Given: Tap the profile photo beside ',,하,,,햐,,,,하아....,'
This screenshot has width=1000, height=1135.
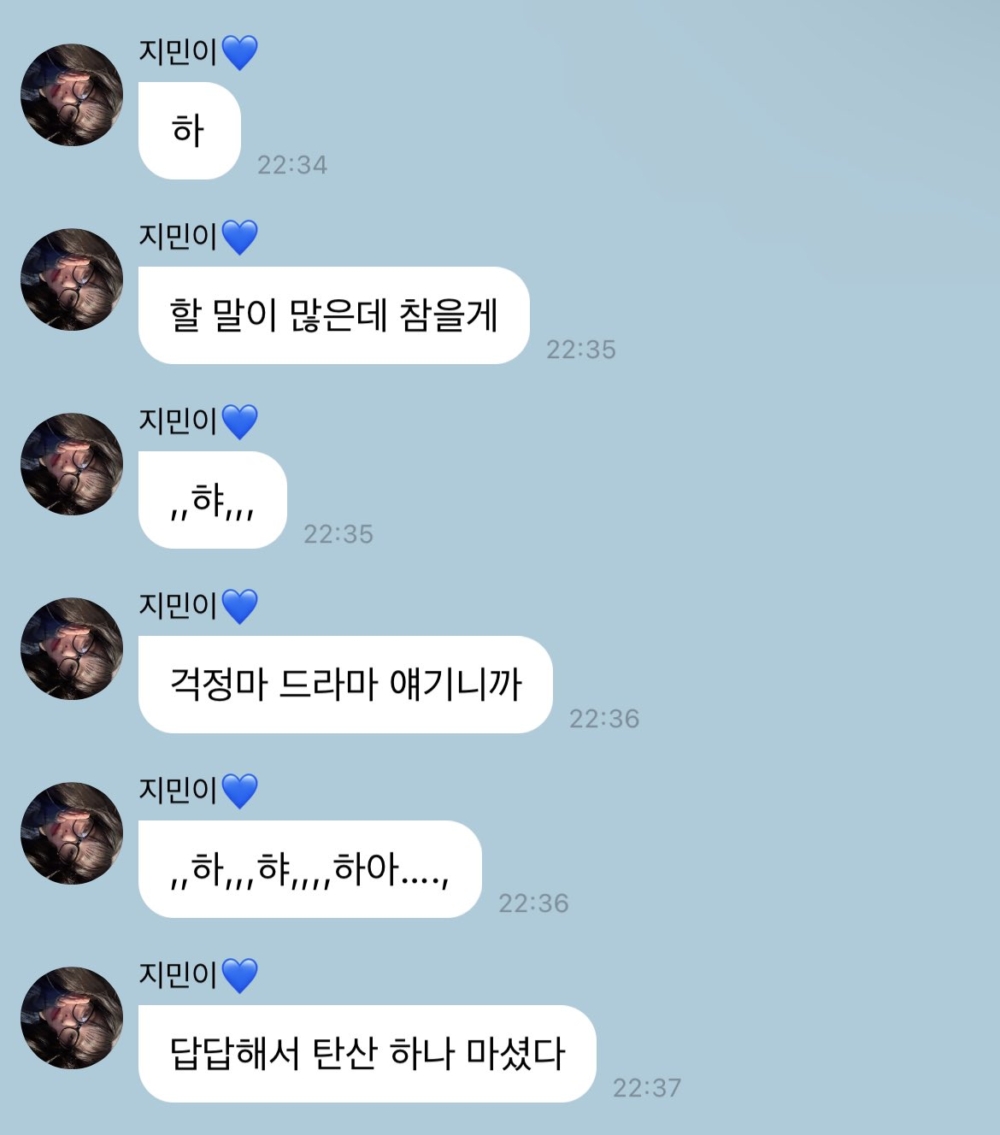Looking at the screenshot, I should (71, 833).
